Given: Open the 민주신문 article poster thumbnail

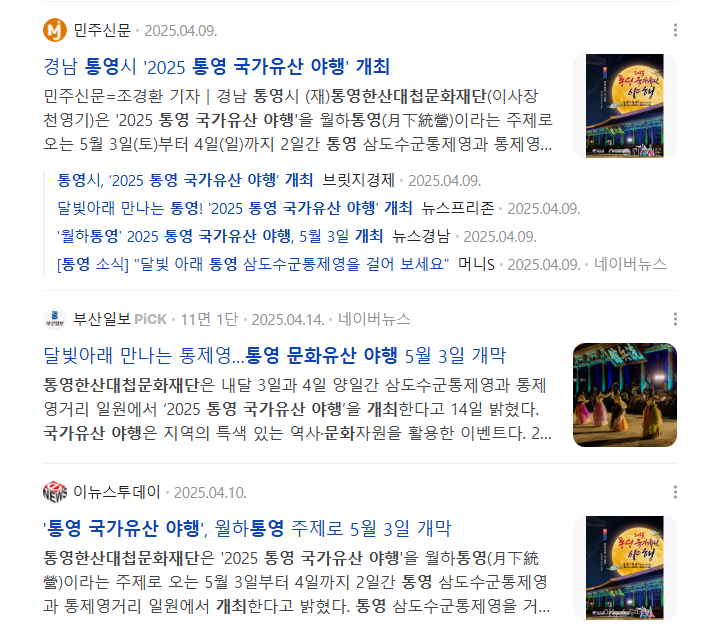Looking at the screenshot, I should 624,106.
